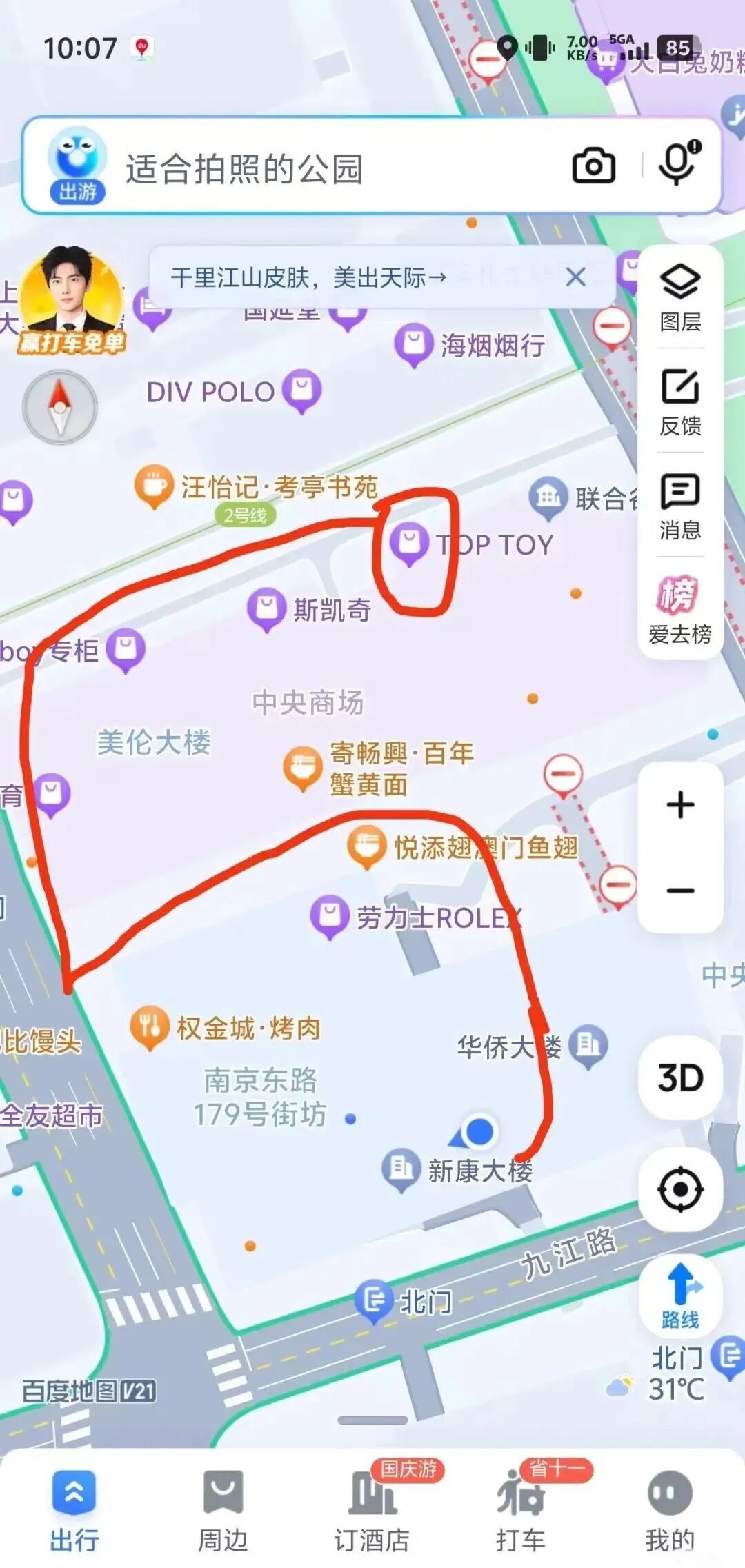Screen dimensions: 745x1568
Task: Open the 消息 messages button
Action: [680, 506]
